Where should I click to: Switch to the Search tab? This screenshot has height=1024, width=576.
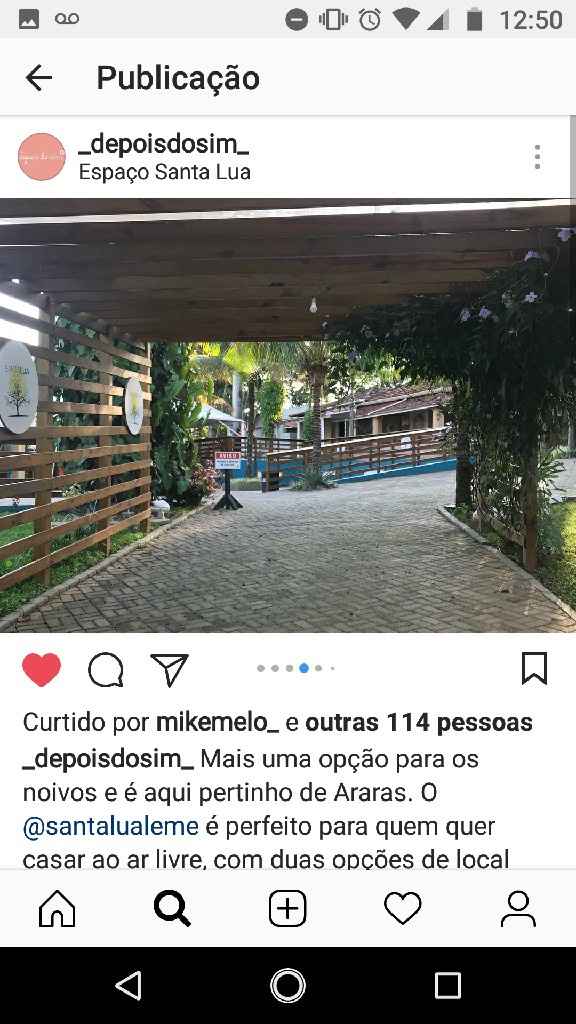pyautogui.click(x=172, y=908)
